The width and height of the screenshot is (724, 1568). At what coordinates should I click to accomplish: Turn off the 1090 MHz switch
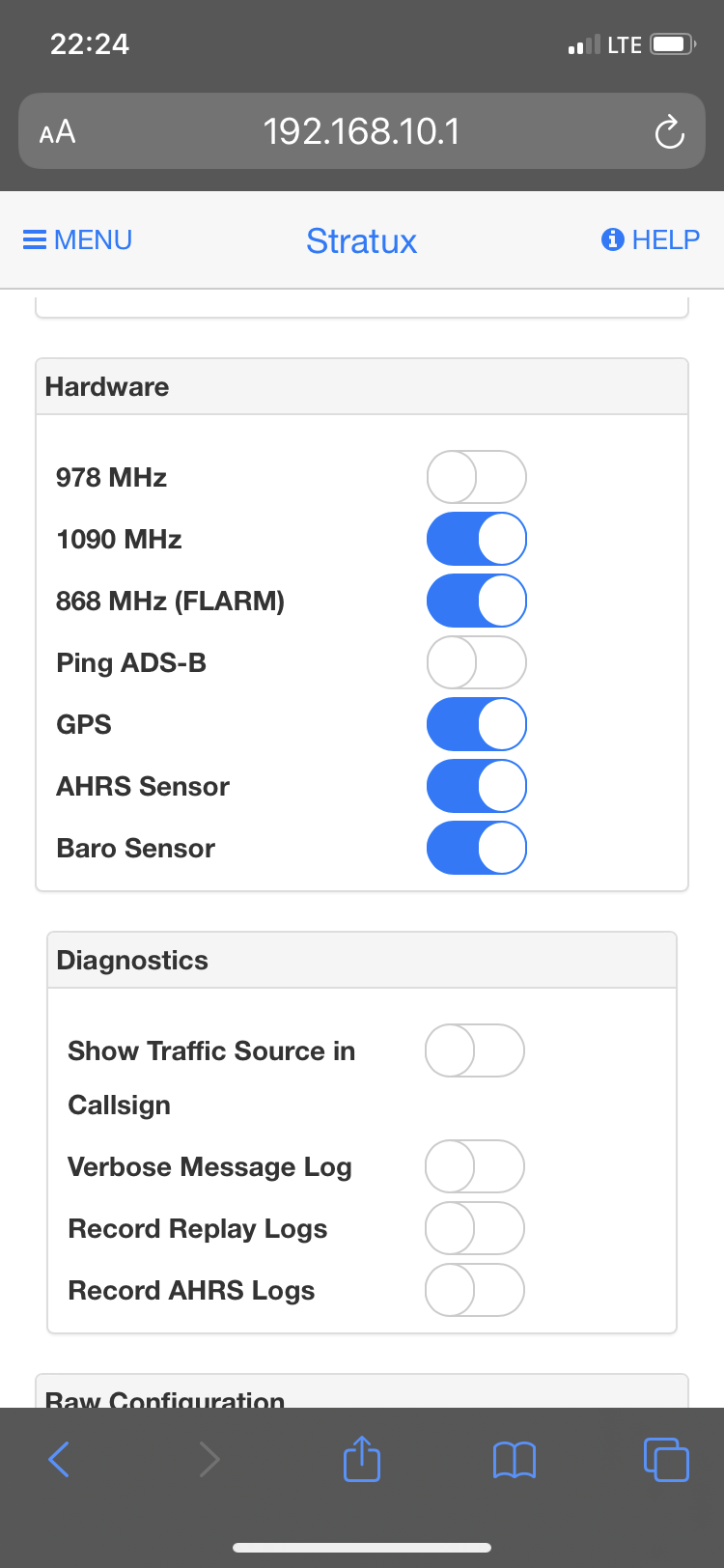point(477,539)
